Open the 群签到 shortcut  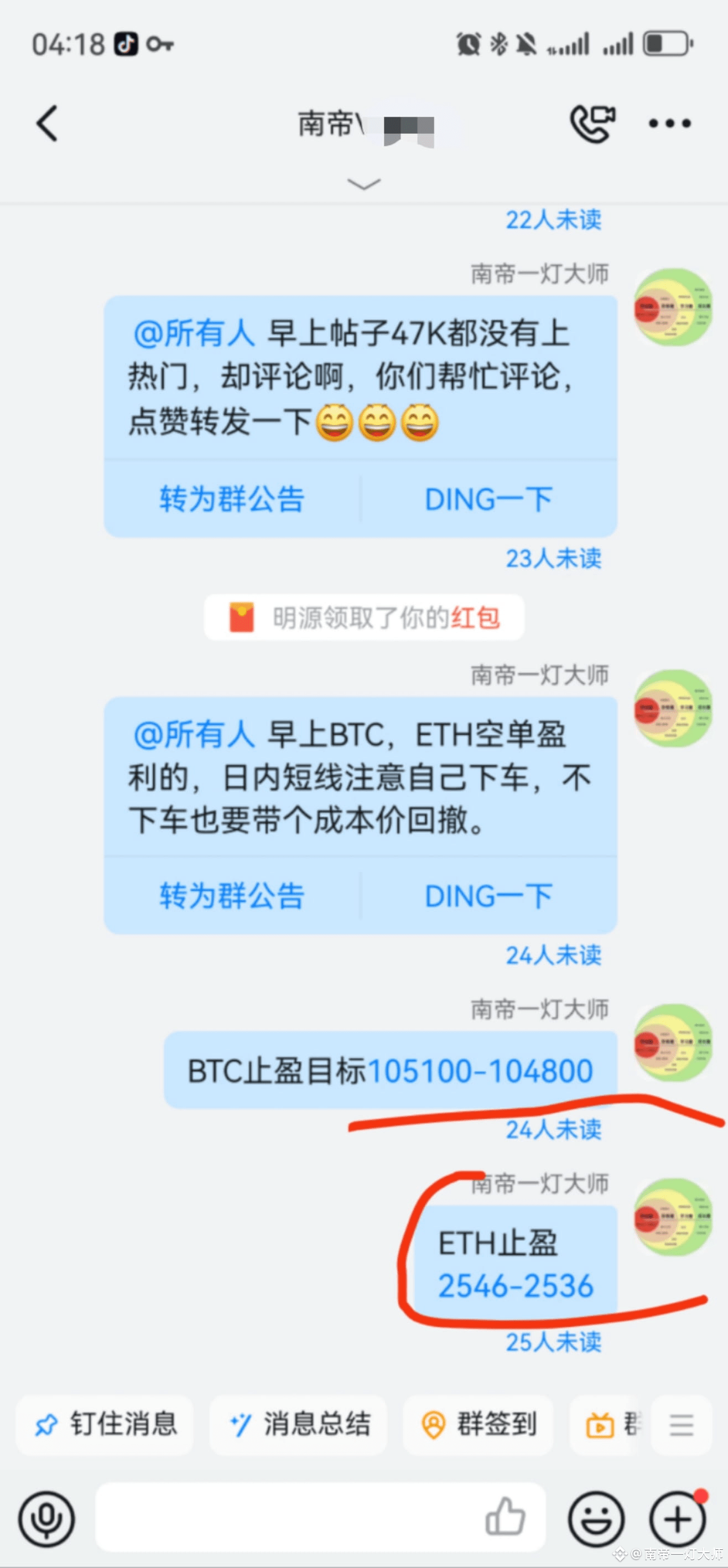tap(479, 1425)
